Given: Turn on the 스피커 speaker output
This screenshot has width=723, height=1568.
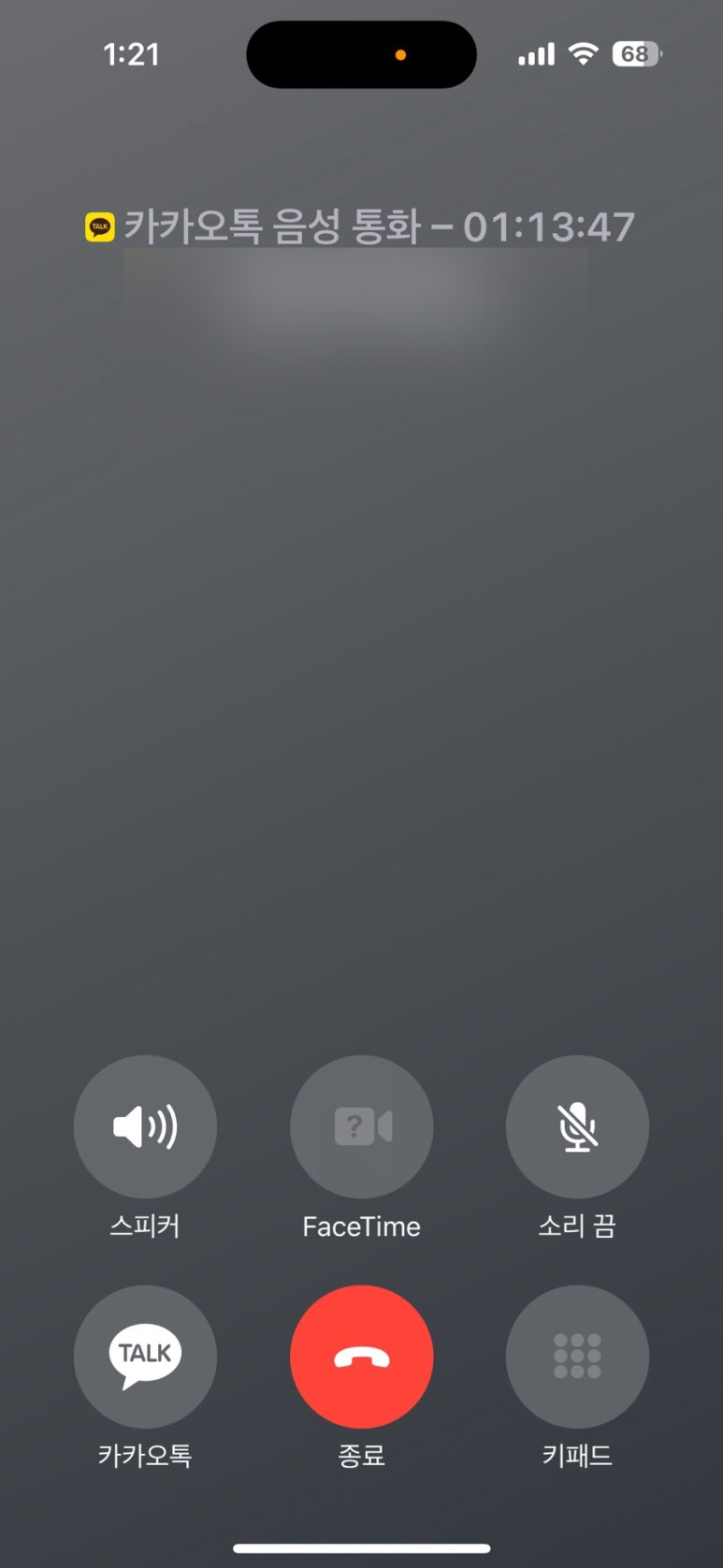Looking at the screenshot, I should coord(145,1126).
